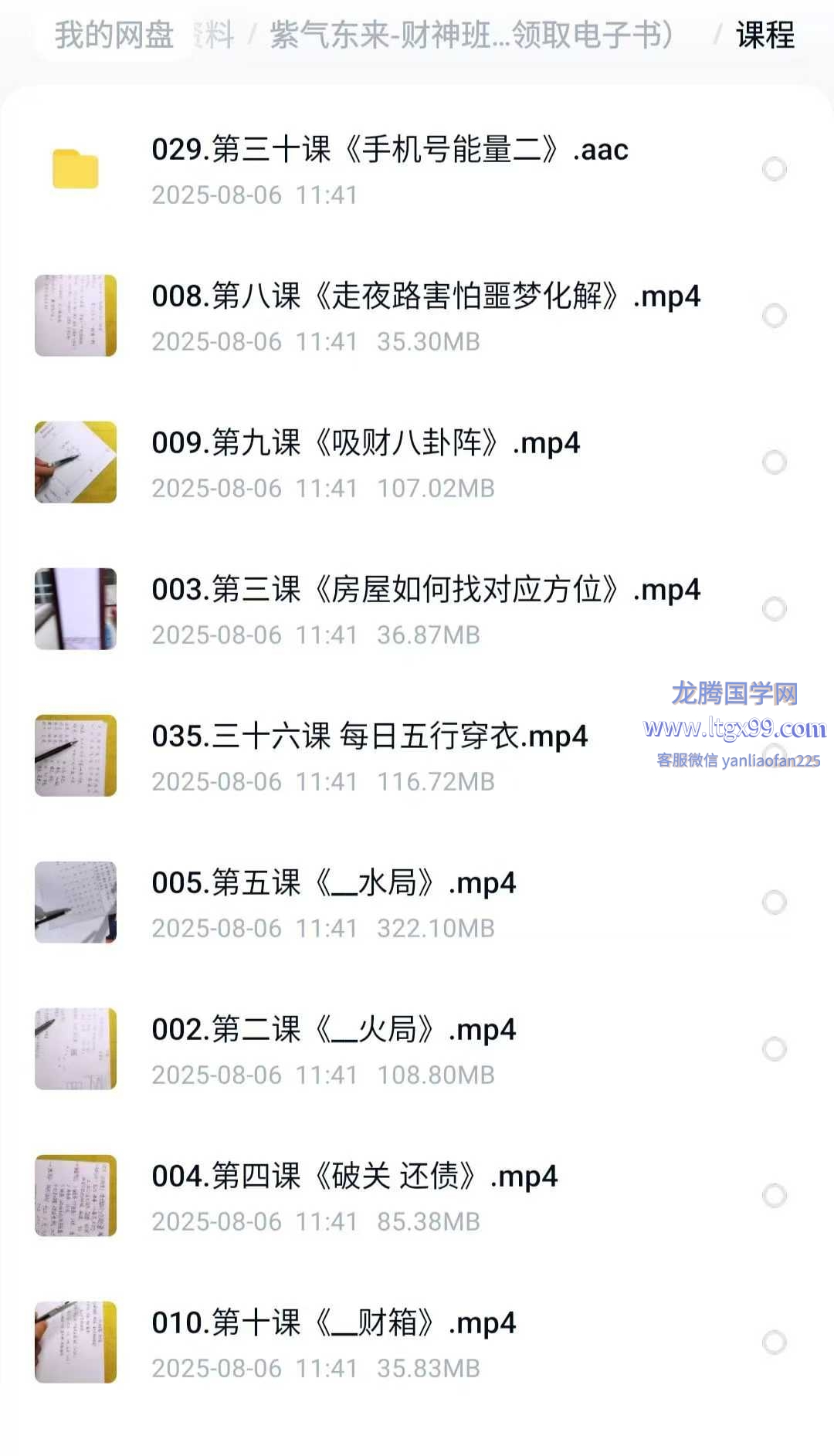Select the circle for 003.第三课 video
The width and height of the screenshot is (834, 1456).
pyautogui.click(x=774, y=609)
